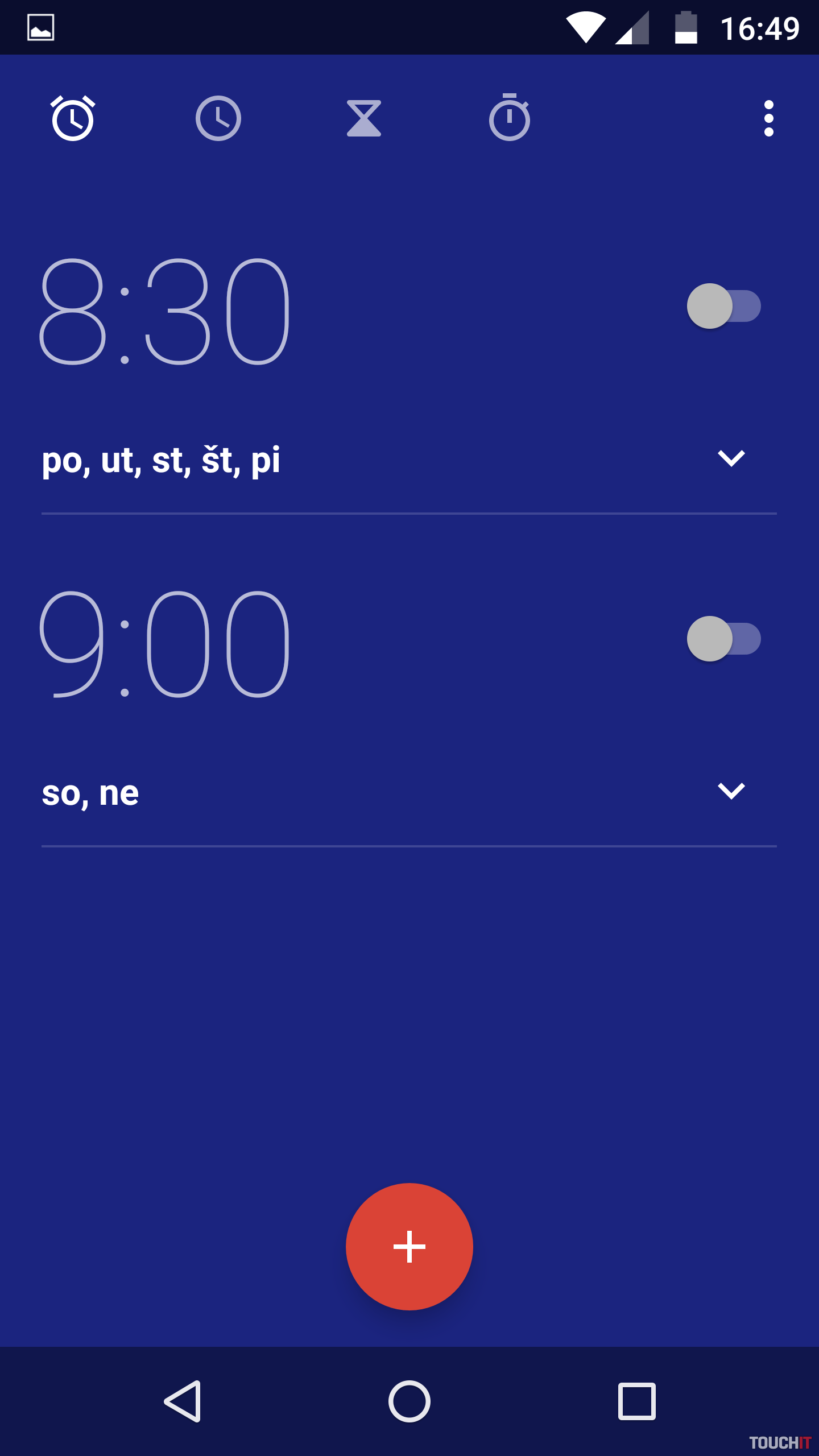Viewport: 819px width, 1456px height.
Task: Select the alarm tab
Action: coord(73,118)
